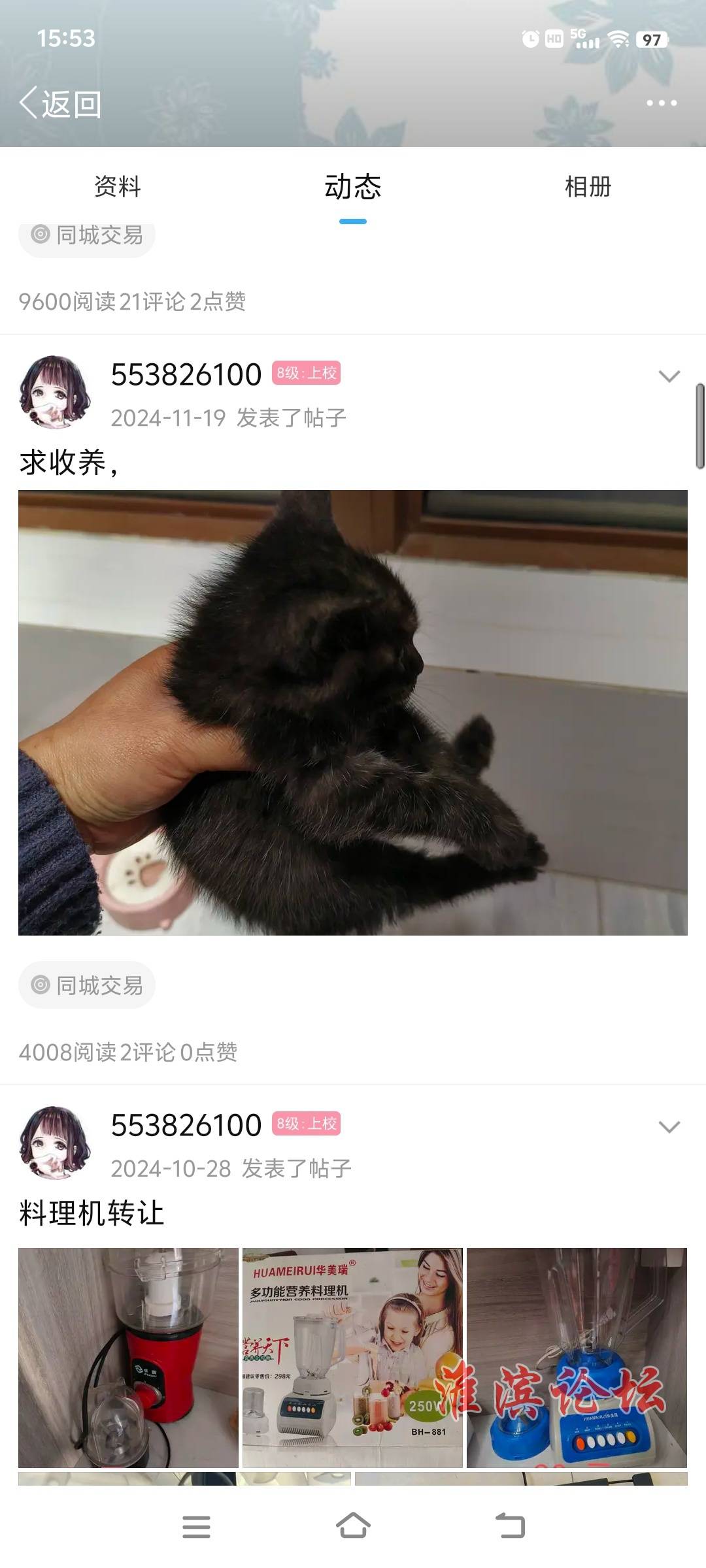The height and width of the screenshot is (1568, 706).
Task: Open the black kitten photo in 求收养 post
Action: [352, 712]
